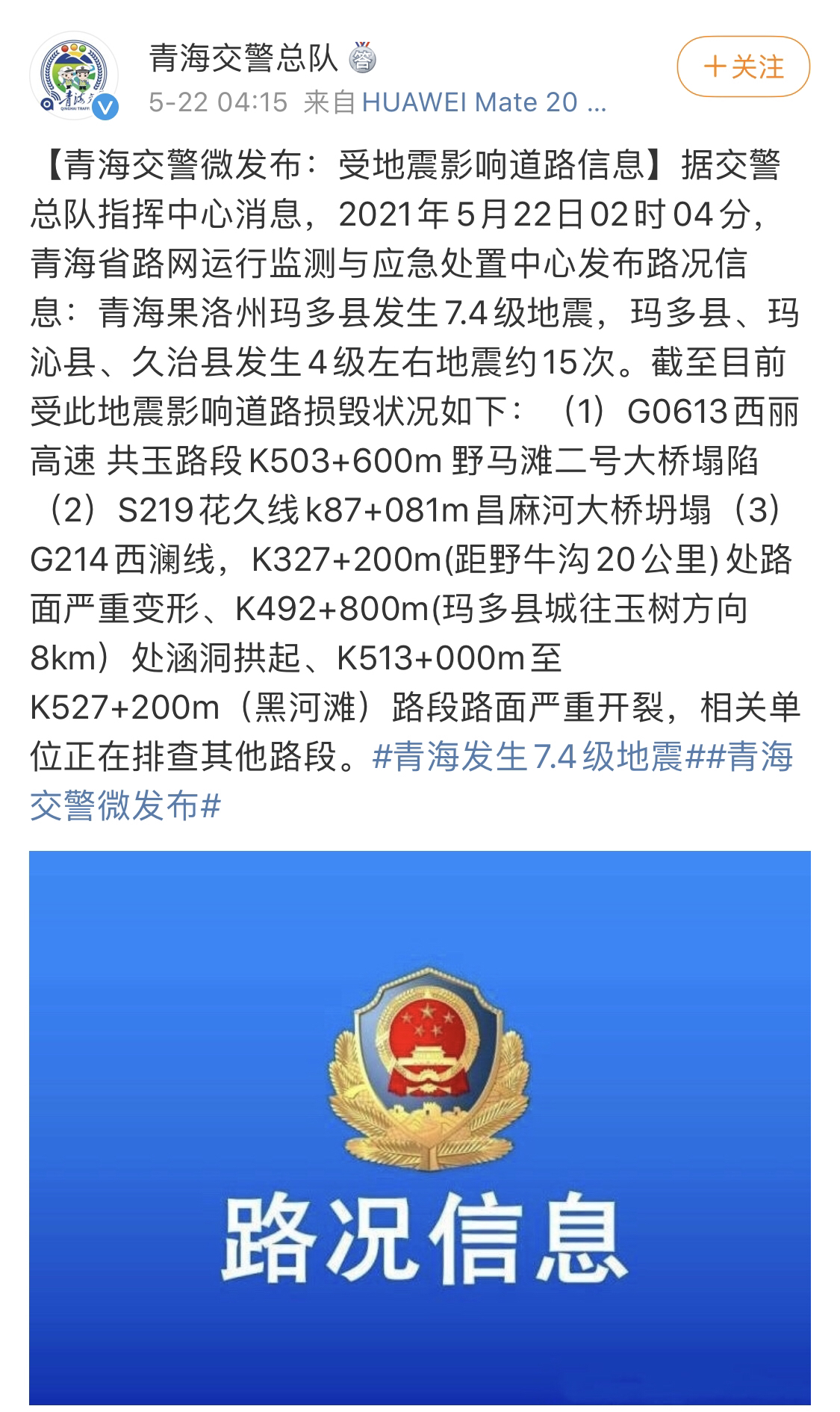840x1412 pixels.
Task: Open 青海交警总队 profile avatar
Action: (x=74, y=75)
